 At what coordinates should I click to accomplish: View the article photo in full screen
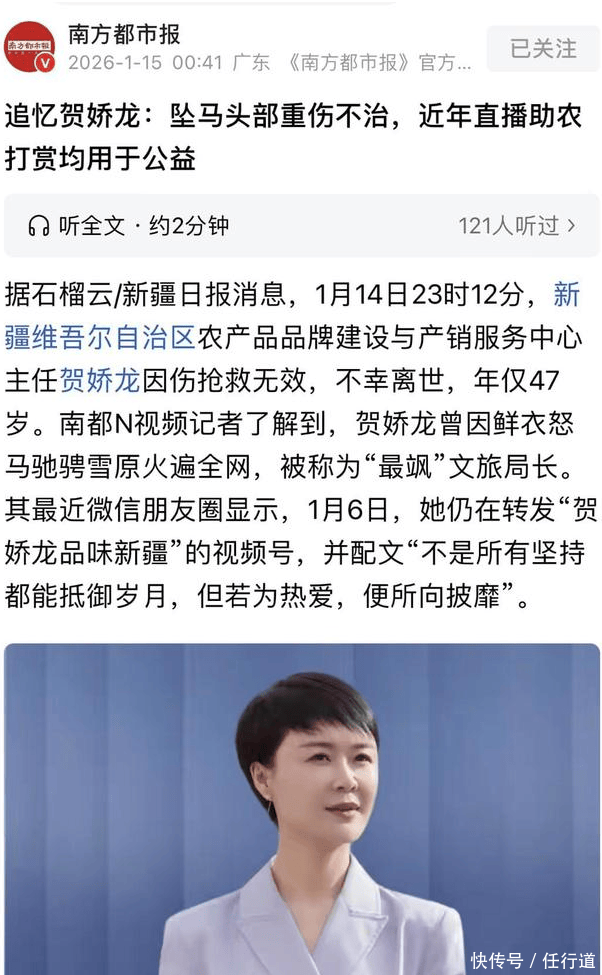tap(301, 808)
